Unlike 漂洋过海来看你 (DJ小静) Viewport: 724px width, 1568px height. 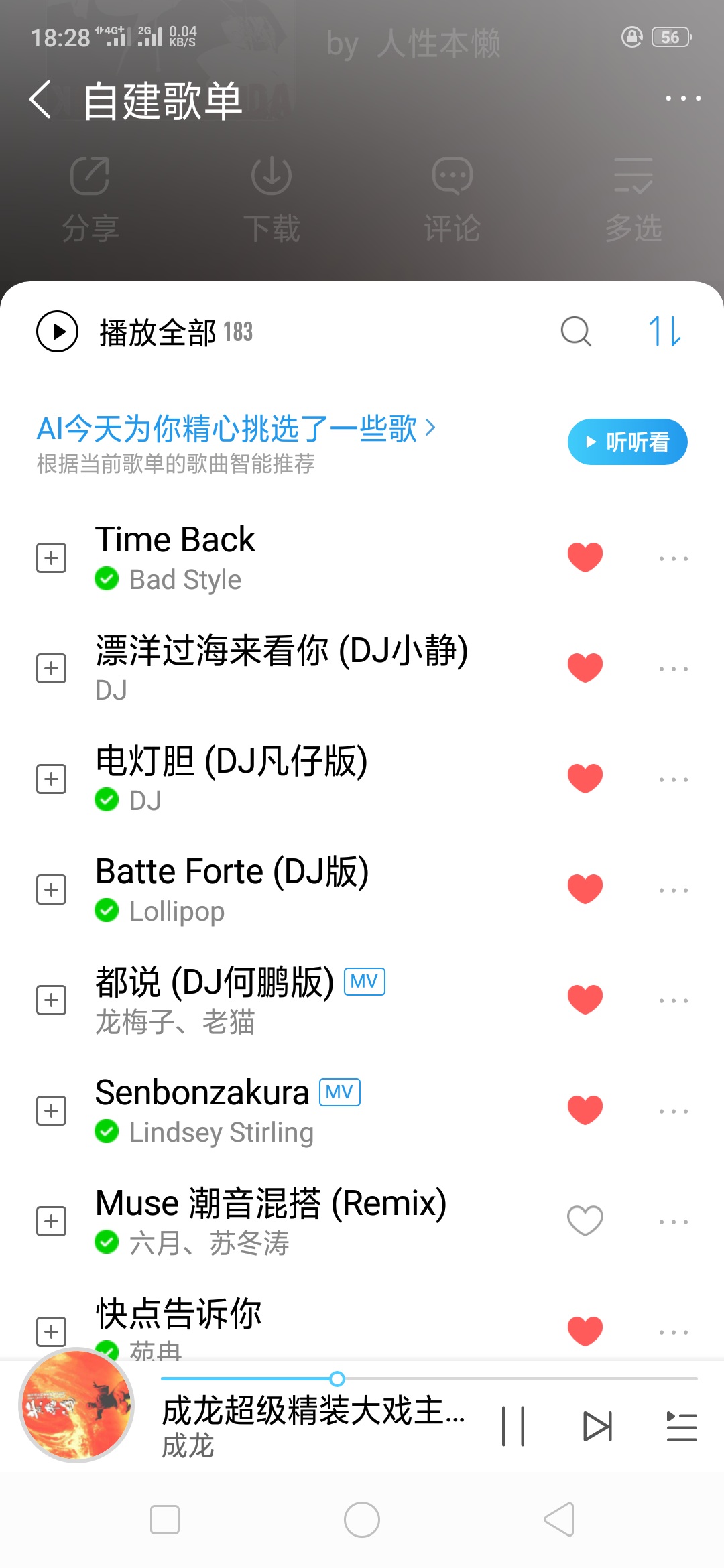(585, 668)
